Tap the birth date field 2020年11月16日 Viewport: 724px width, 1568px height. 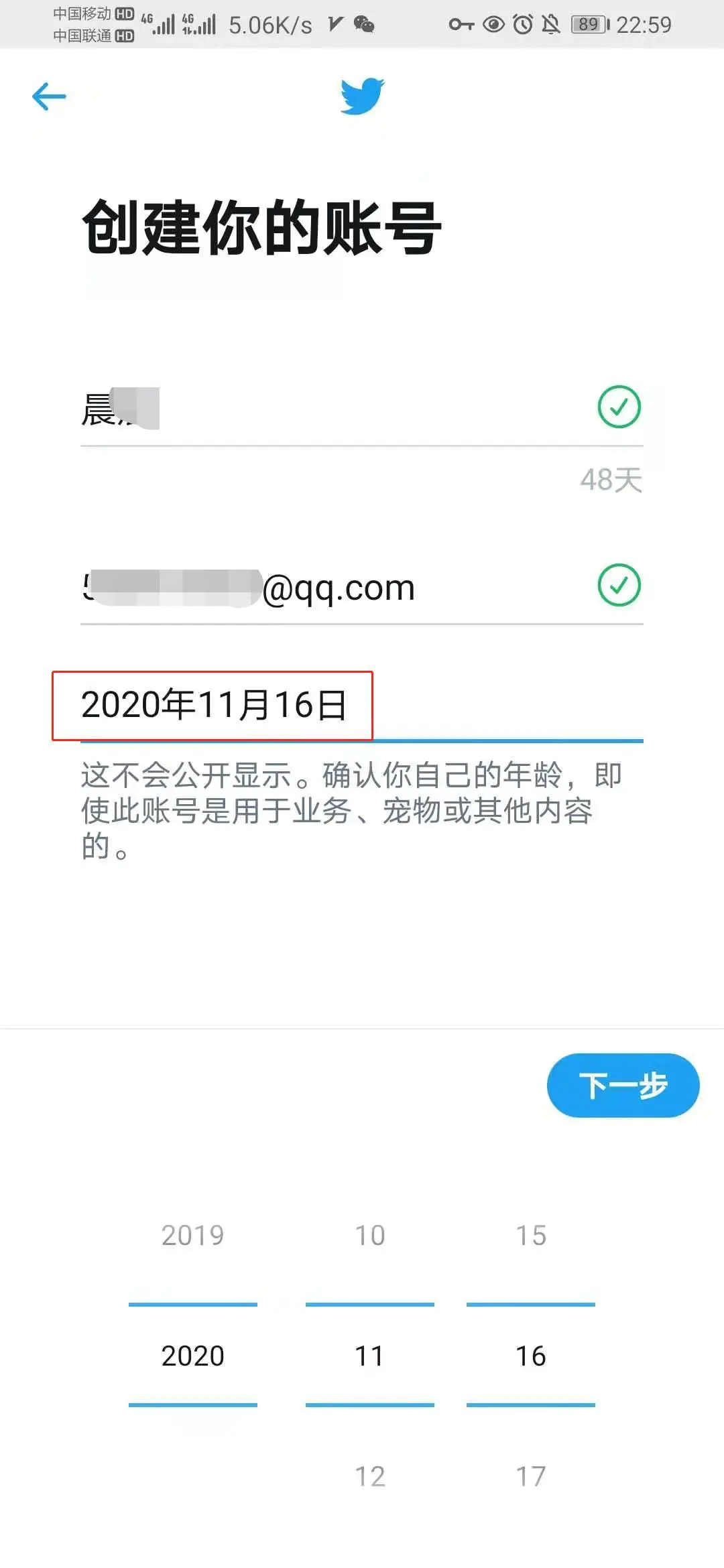tap(213, 705)
